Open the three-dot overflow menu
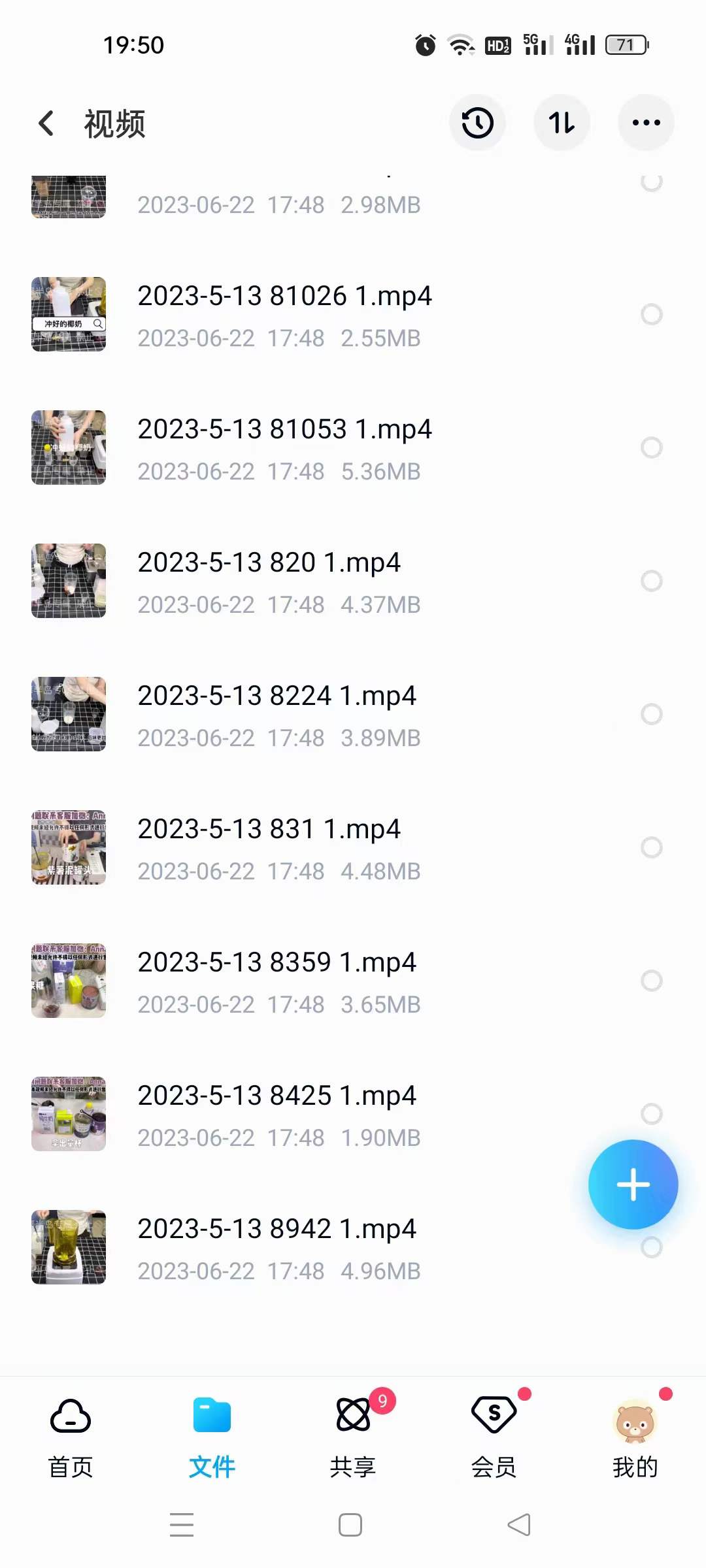Viewport: 706px width, 1568px height. tap(646, 123)
